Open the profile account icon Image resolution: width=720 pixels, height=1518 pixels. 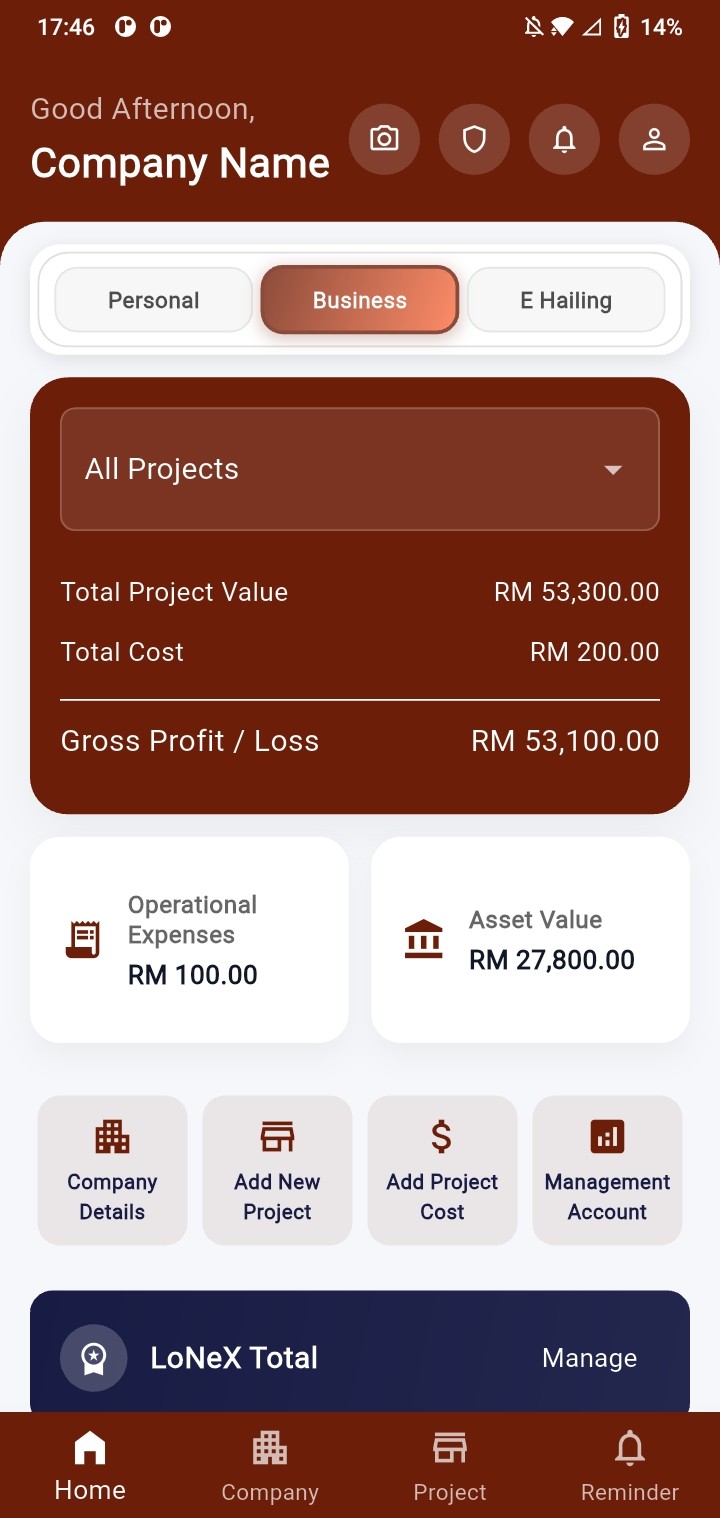pos(654,140)
